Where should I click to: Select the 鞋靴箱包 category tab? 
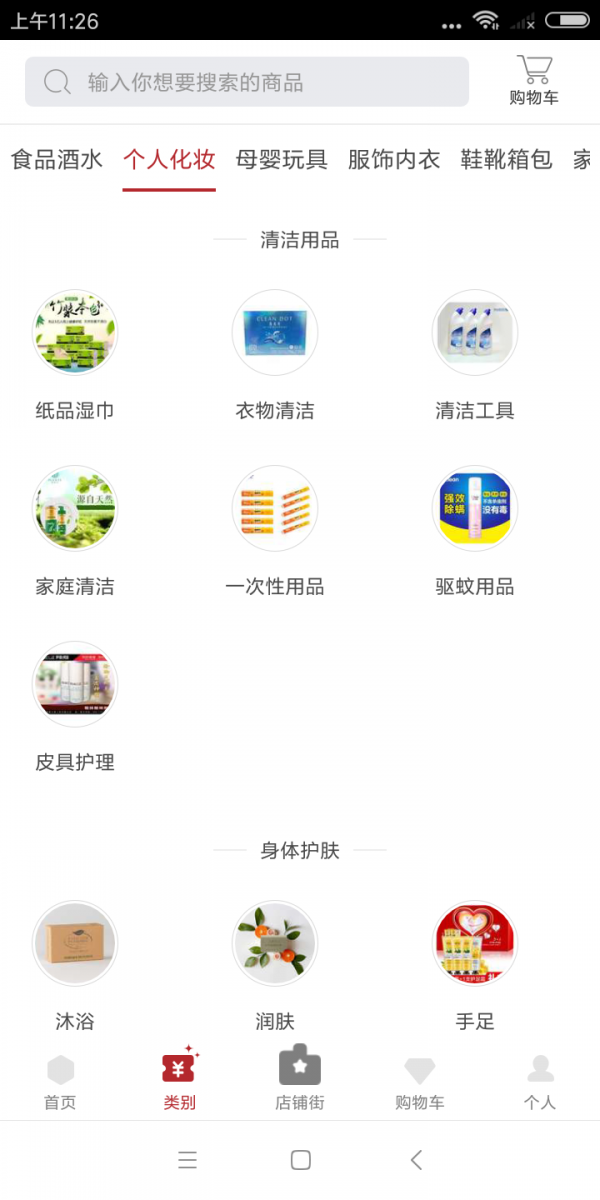point(506,159)
